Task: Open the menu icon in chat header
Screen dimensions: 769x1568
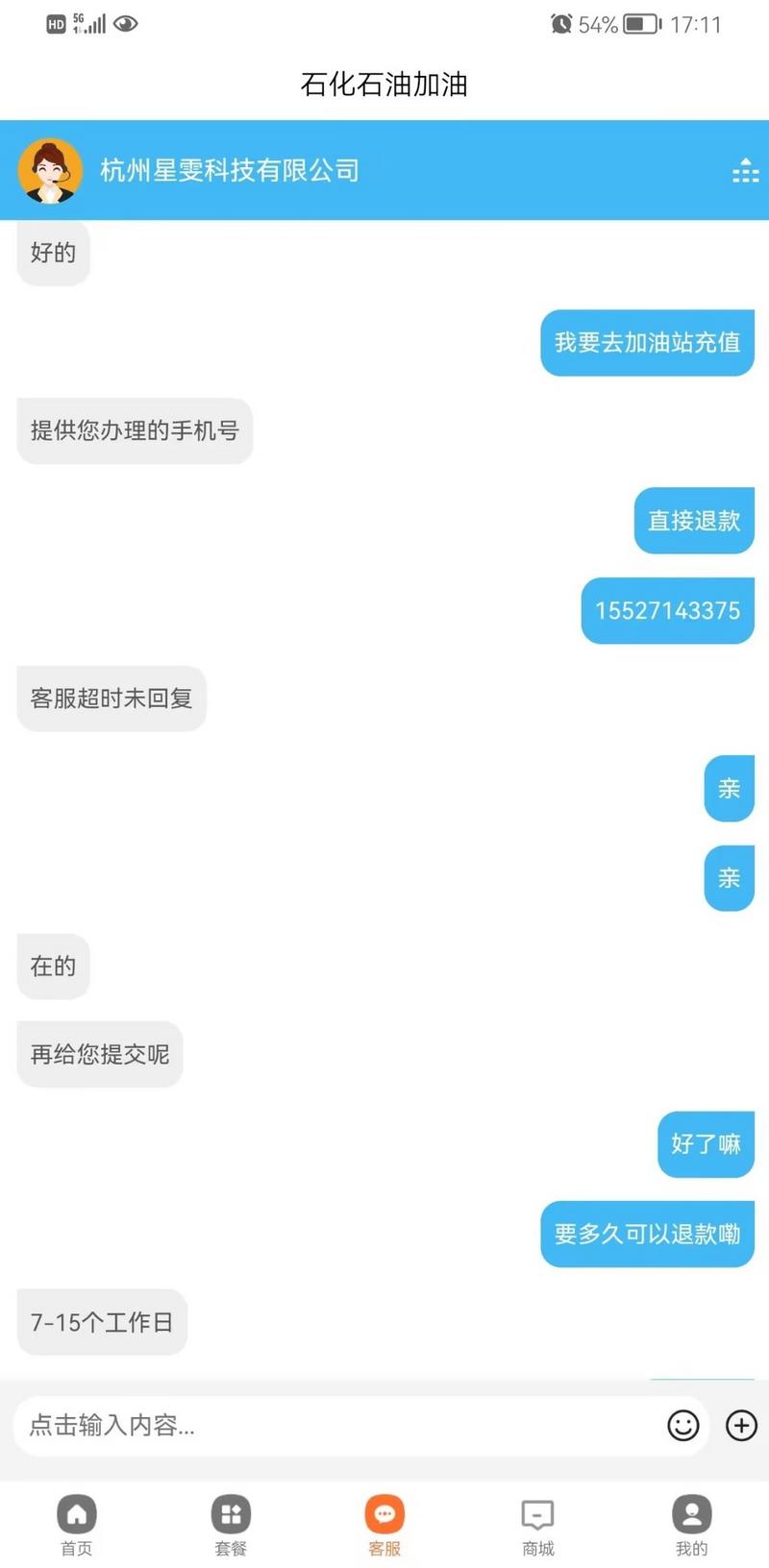Action: click(x=745, y=171)
